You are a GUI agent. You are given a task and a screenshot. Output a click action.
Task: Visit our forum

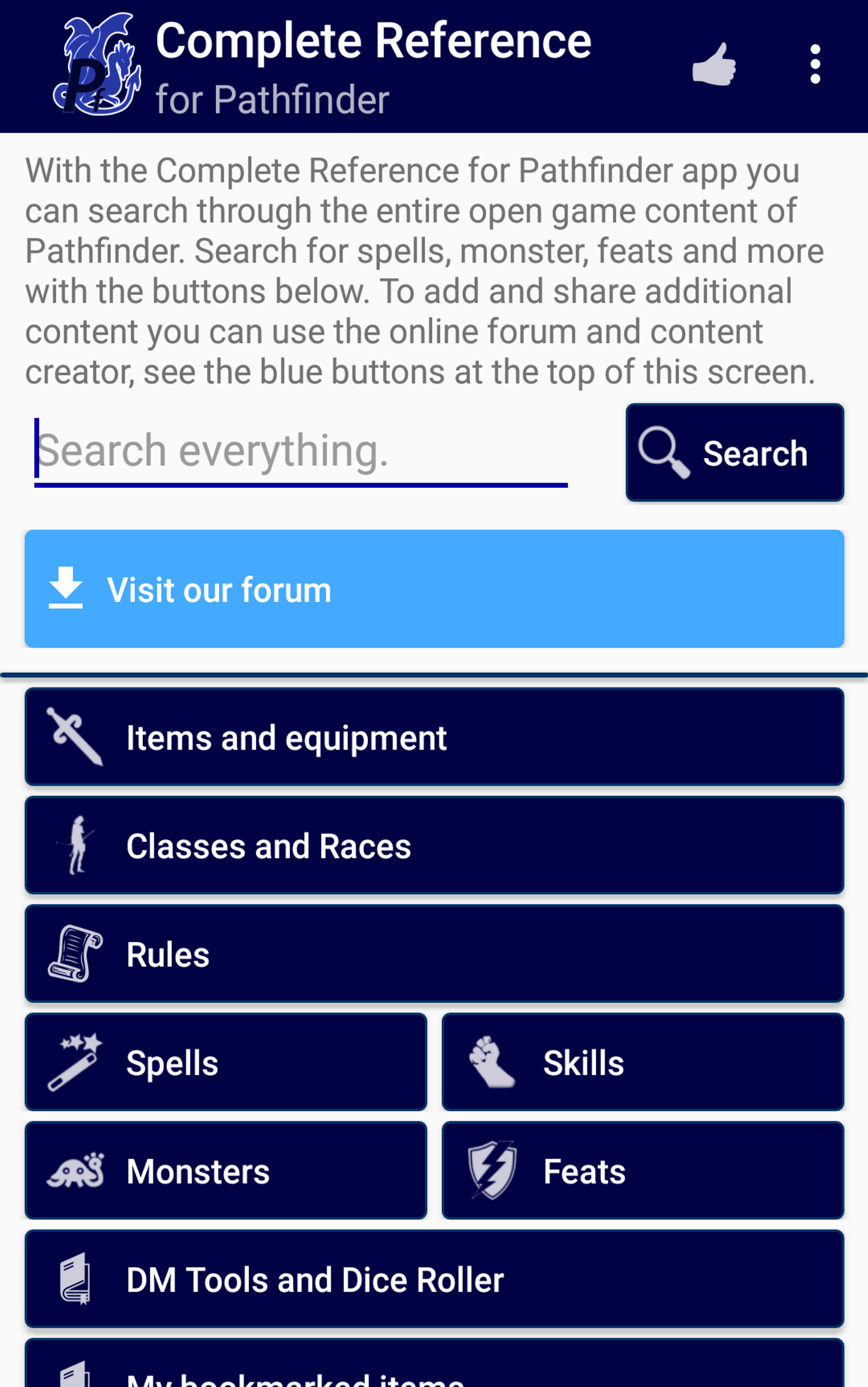click(434, 589)
